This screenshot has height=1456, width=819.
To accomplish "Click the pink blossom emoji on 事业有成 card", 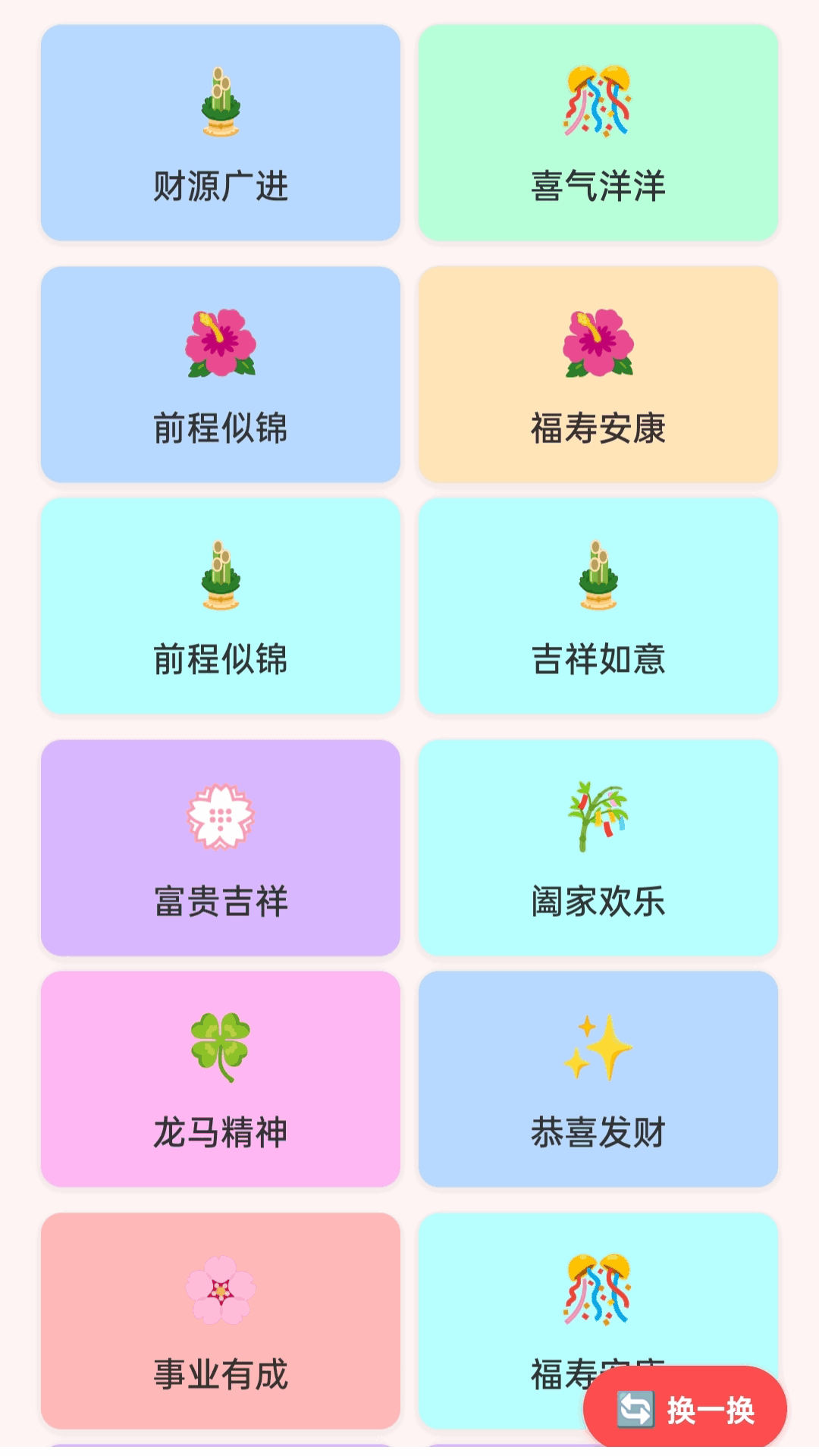I will coord(221,1289).
